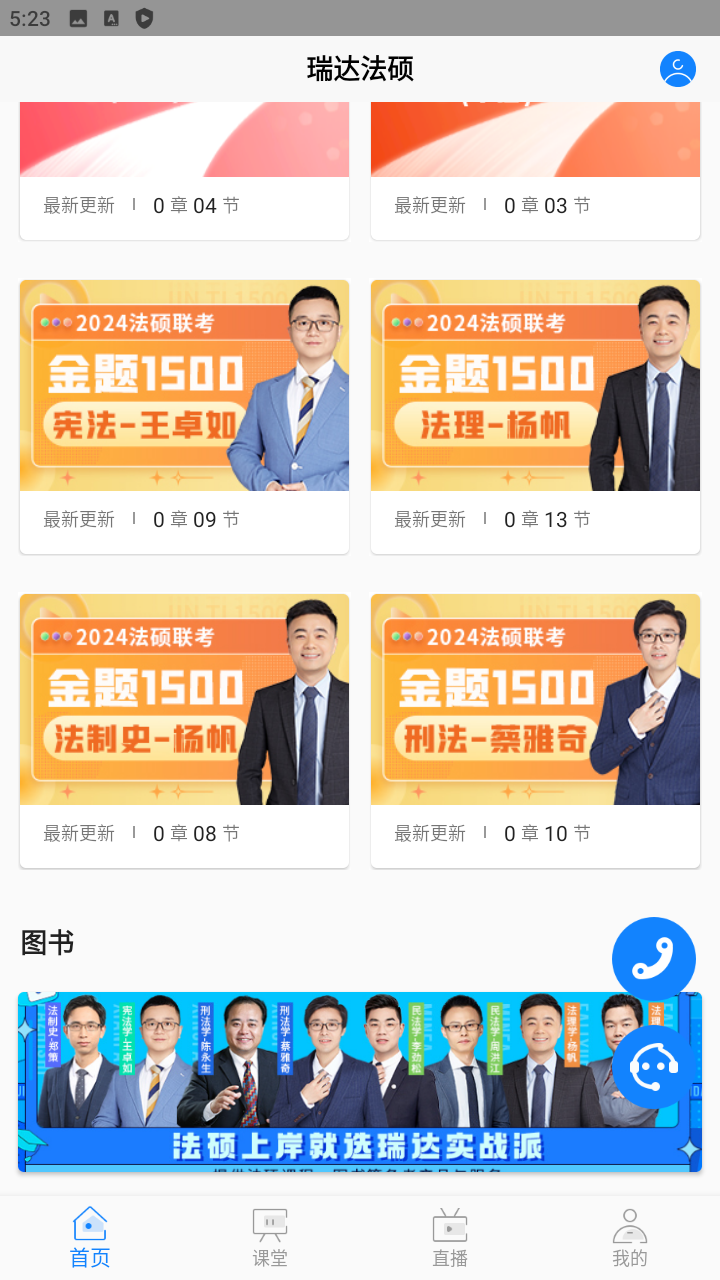This screenshot has height=1280, width=720.
Task: Tap the phone call floating button
Action: coord(654,959)
